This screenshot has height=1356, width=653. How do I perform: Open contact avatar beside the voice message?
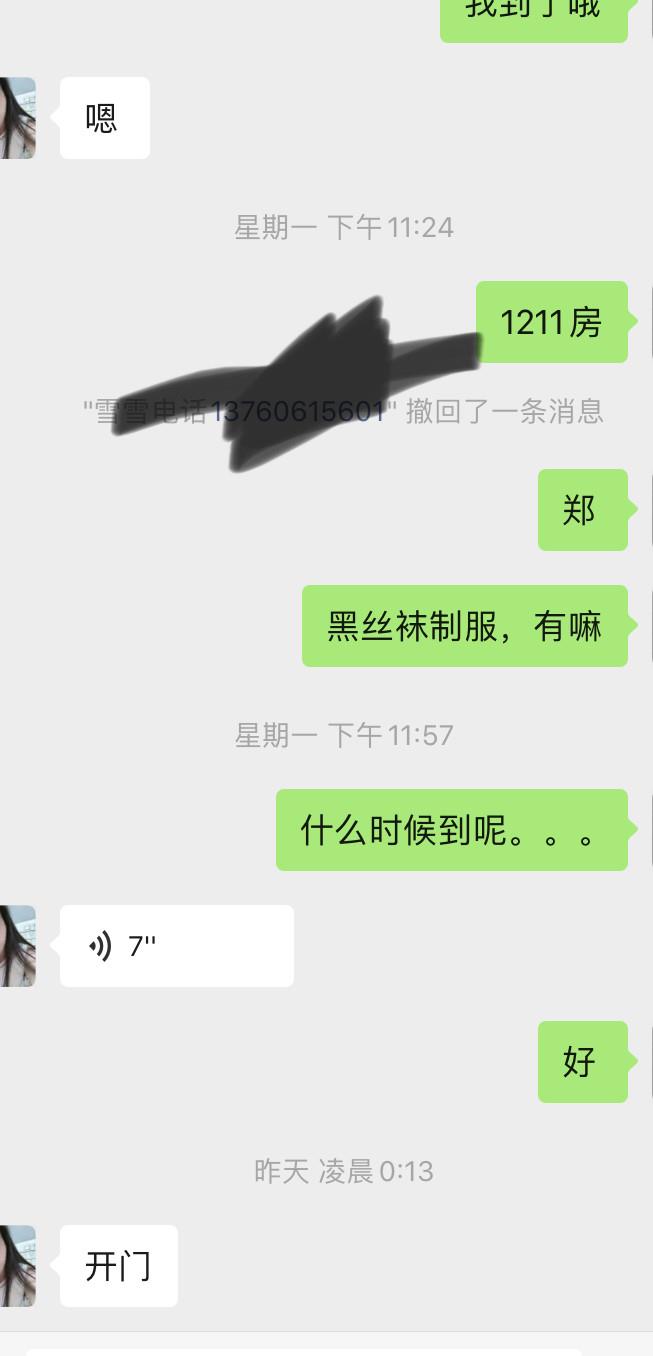[x=17, y=946]
